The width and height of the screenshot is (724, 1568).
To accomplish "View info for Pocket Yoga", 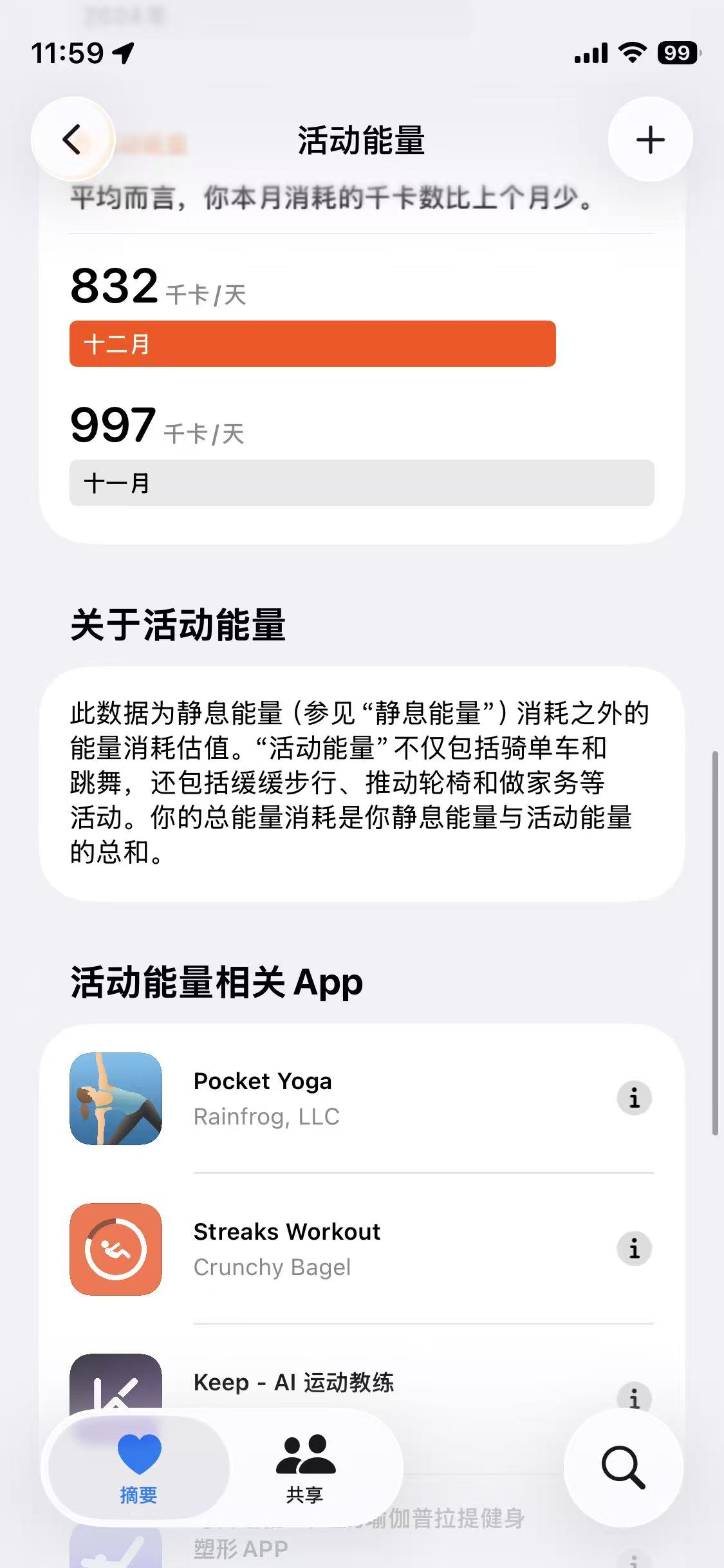I will [x=634, y=1098].
